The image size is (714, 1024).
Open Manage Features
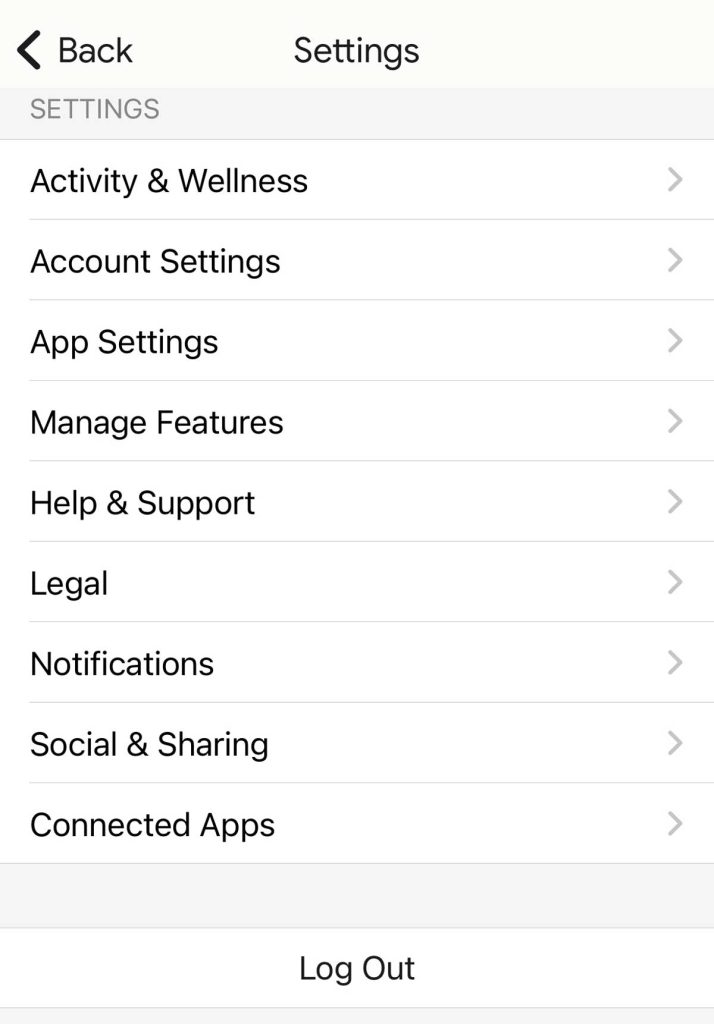(357, 422)
